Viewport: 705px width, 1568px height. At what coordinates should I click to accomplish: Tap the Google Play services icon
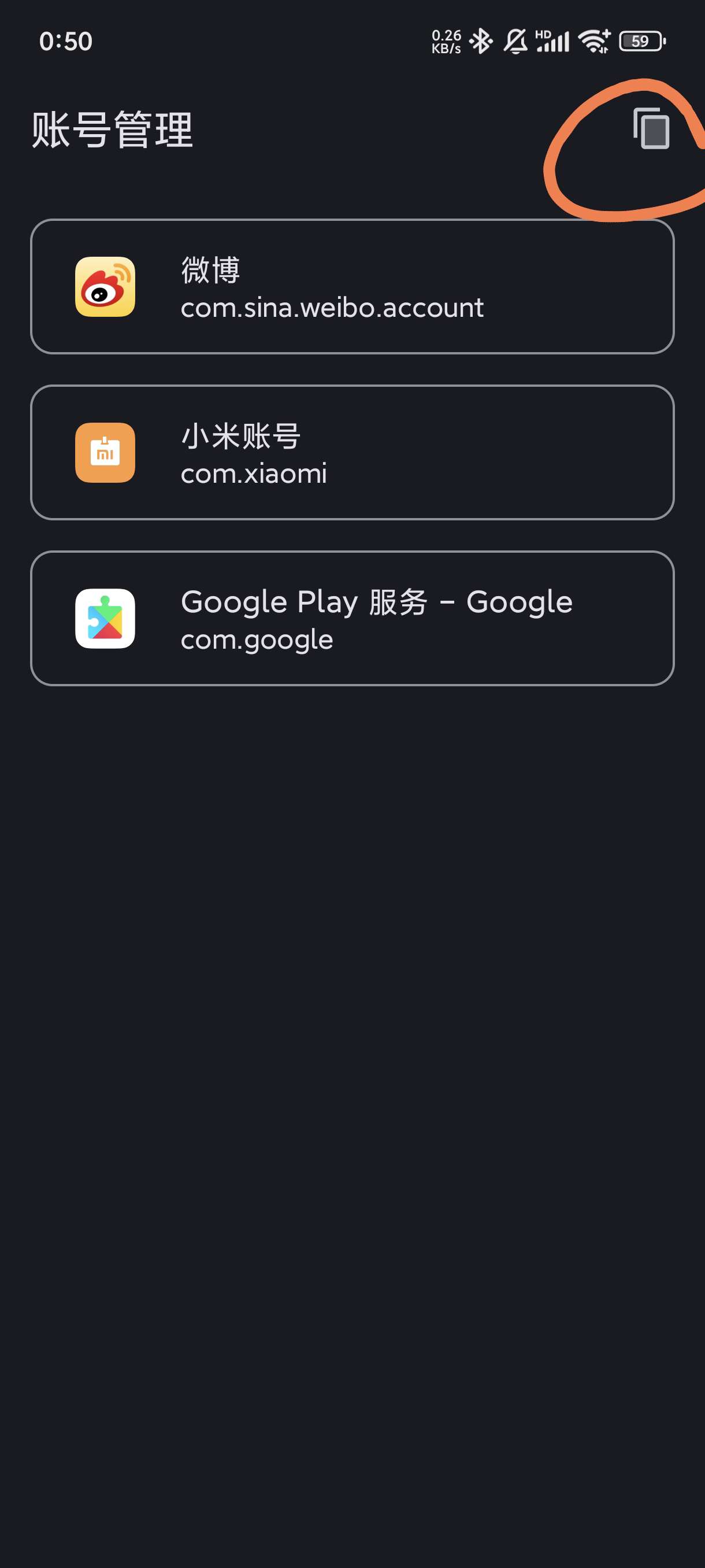click(x=105, y=619)
